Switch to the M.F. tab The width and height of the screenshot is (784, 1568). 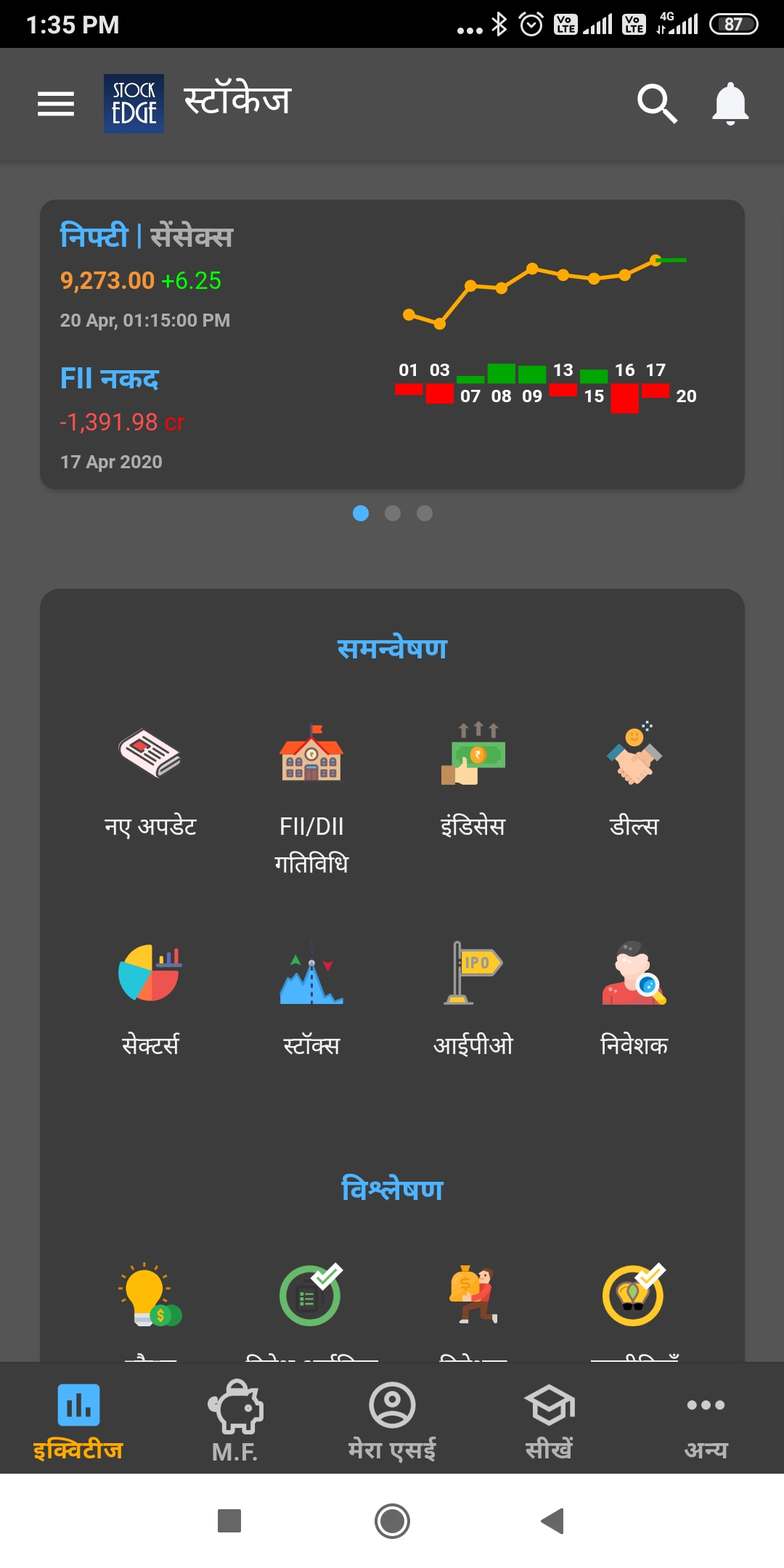(235, 1421)
